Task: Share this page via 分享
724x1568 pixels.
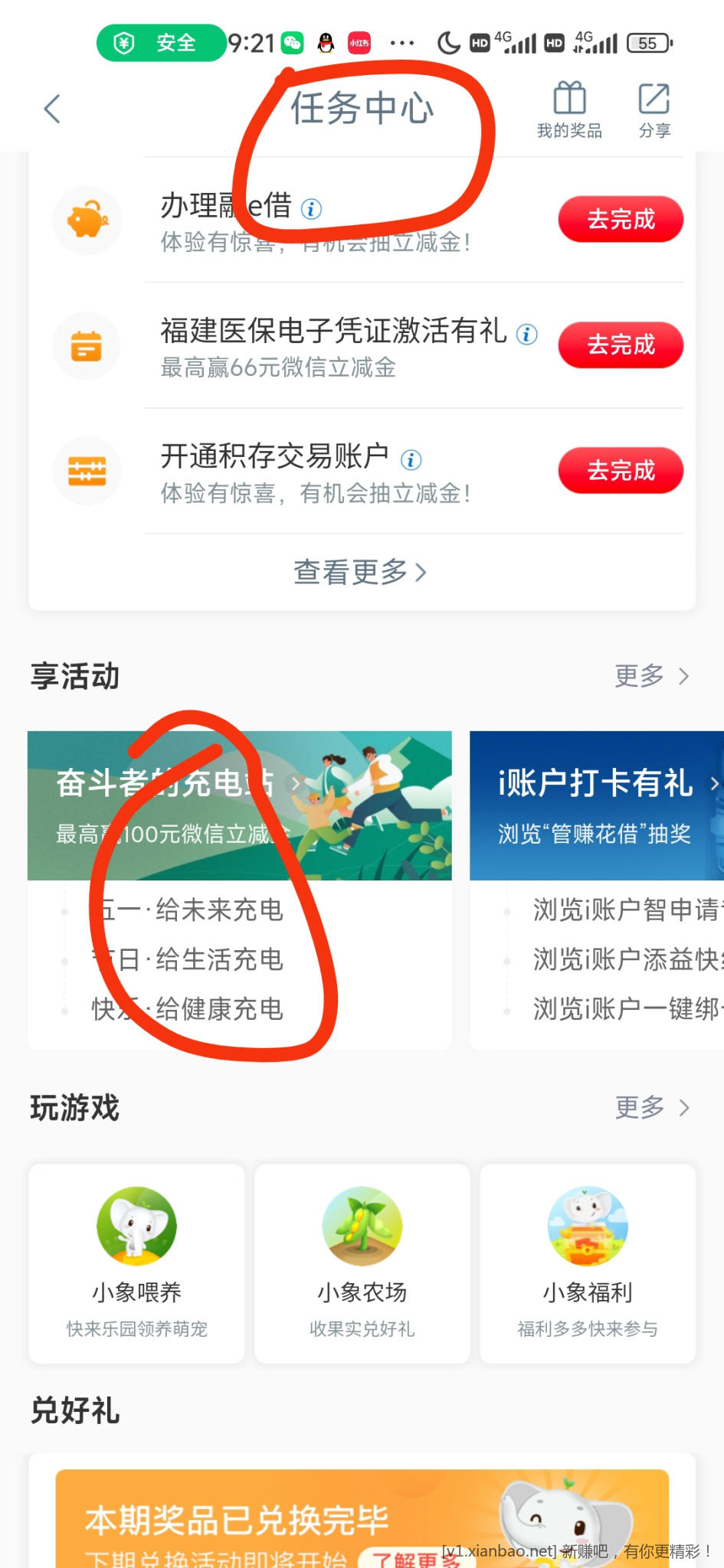Action: click(654, 110)
